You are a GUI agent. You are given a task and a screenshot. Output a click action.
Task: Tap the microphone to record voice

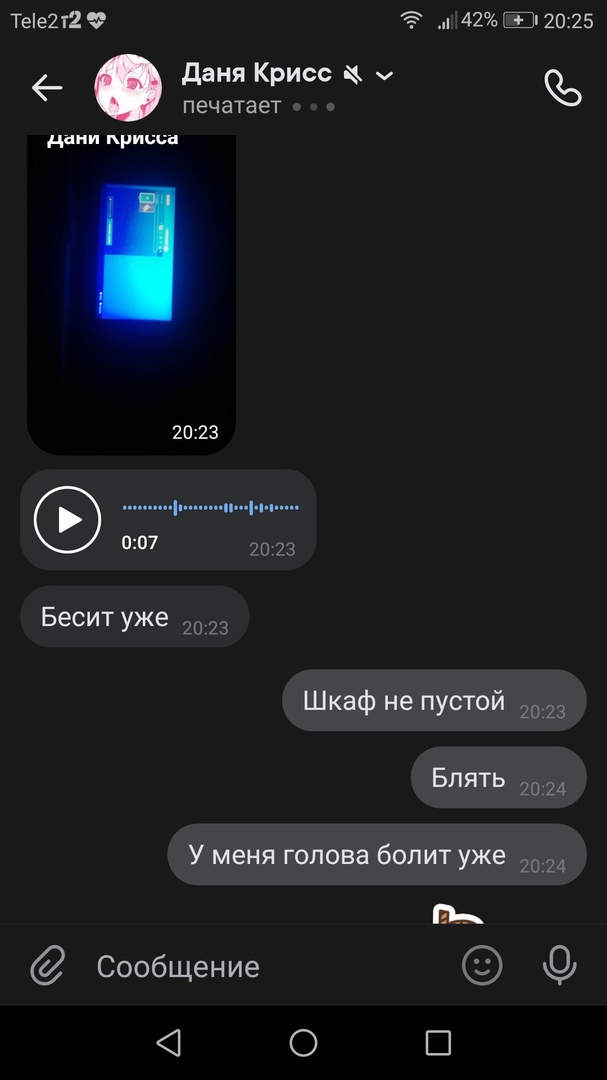coord(559,965)
